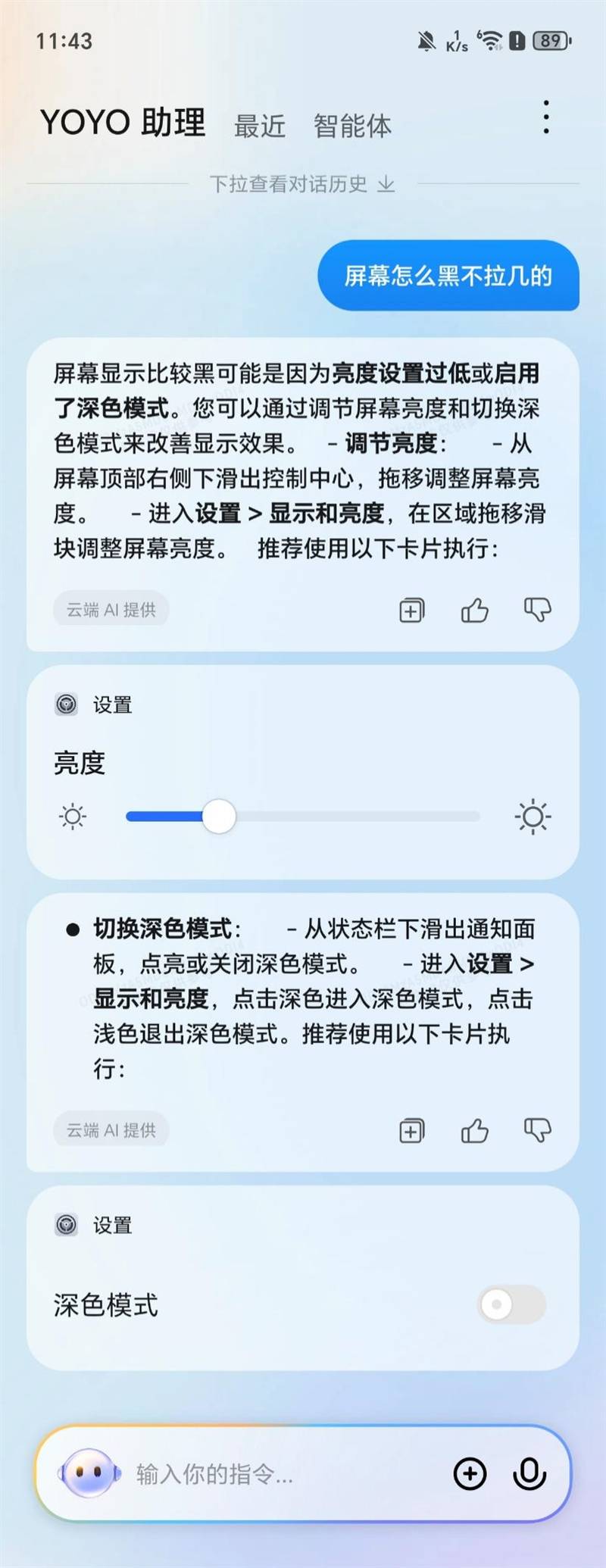Open the three-dot overflow menu

click(545, 117)
